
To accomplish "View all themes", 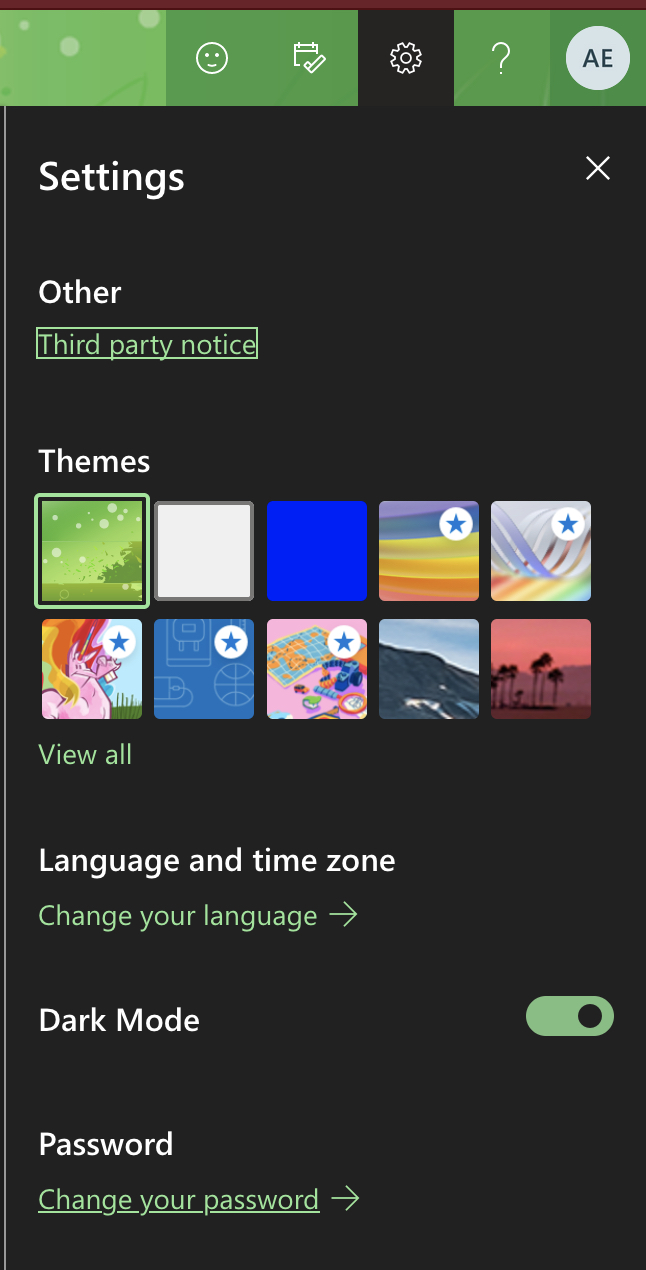I will point(85,754).
